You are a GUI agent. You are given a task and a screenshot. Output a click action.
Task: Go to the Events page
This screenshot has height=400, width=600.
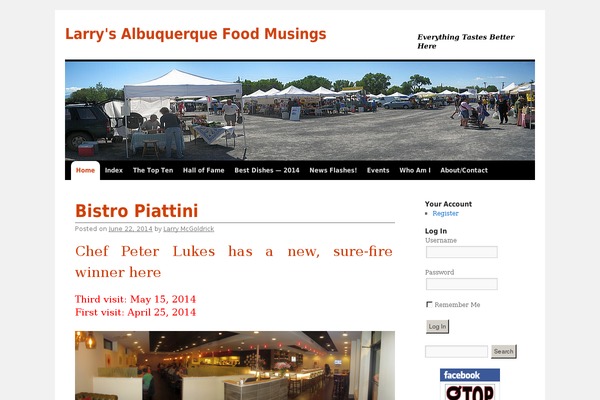point(378,170)
